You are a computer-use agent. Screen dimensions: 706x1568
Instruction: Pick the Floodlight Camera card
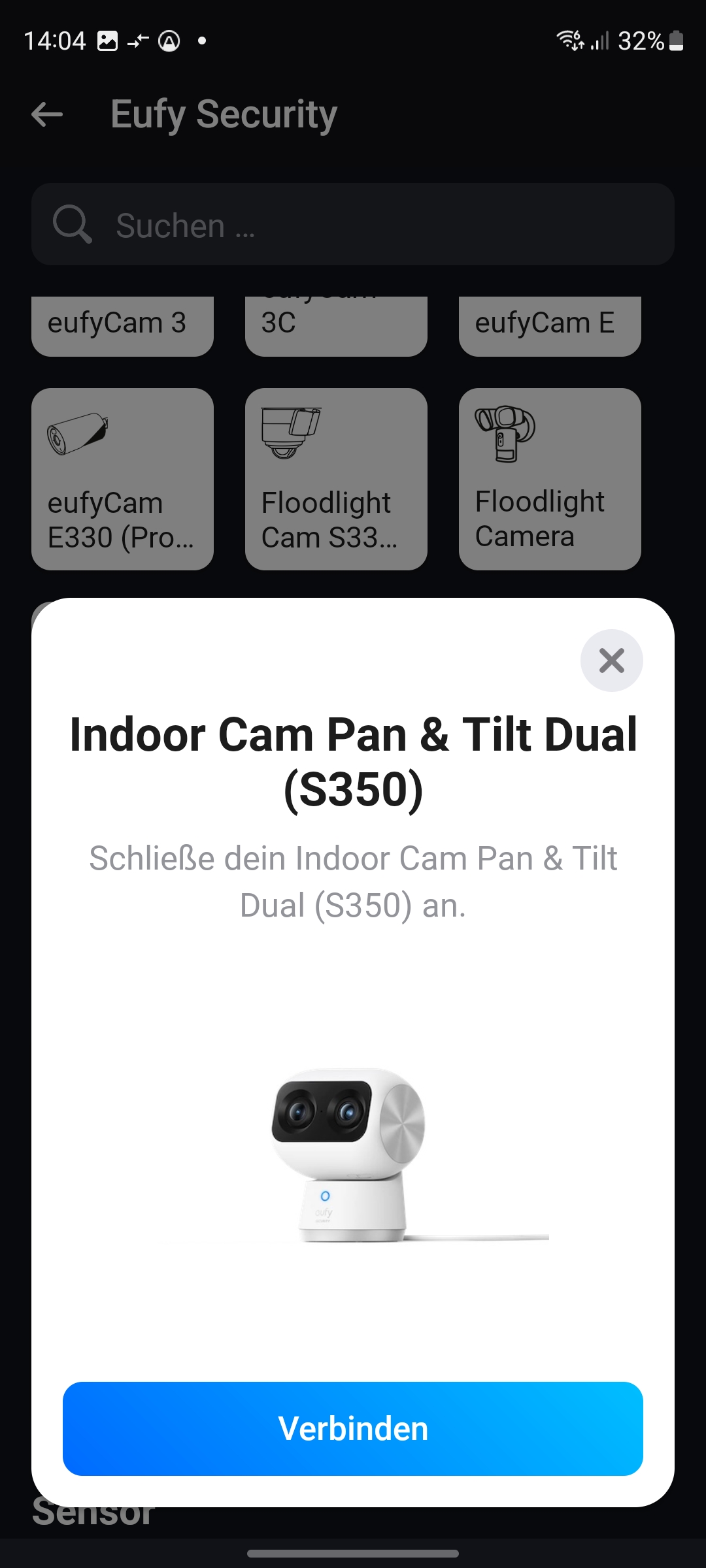(x=550, y=479)
